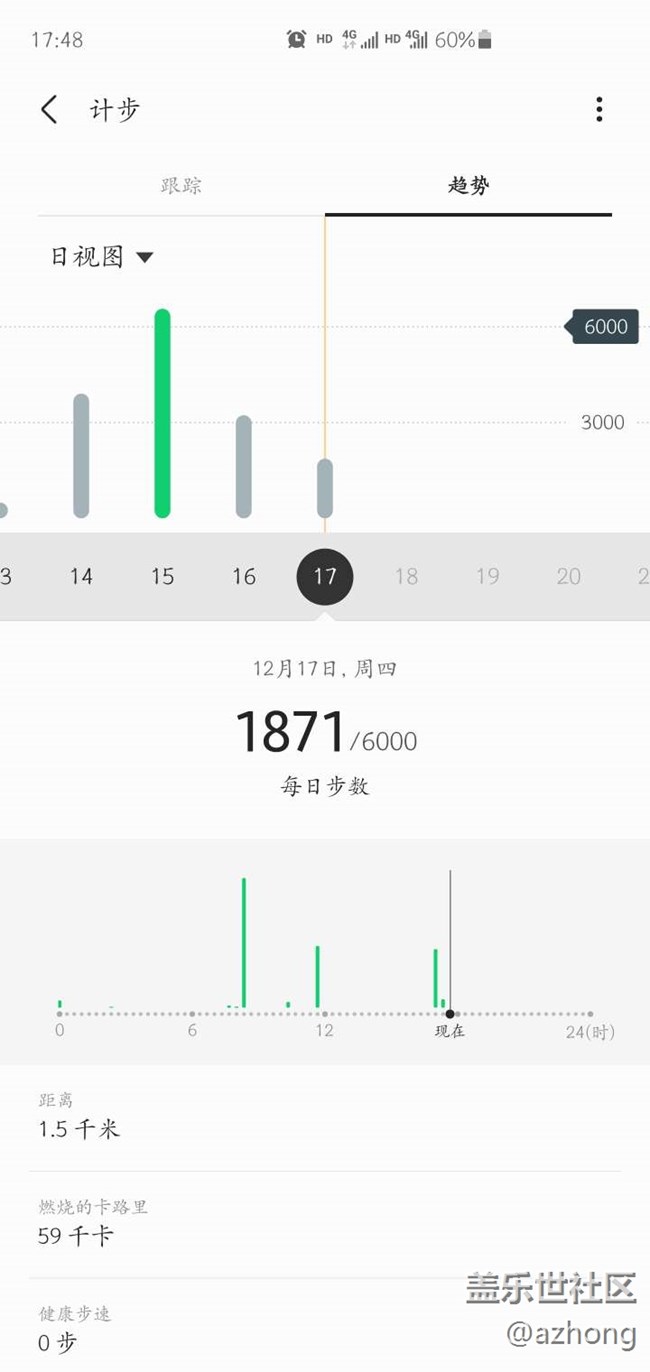Open the three-dot overflow menu
Screen dimensions: 650x1372
[x=599, y=109]
